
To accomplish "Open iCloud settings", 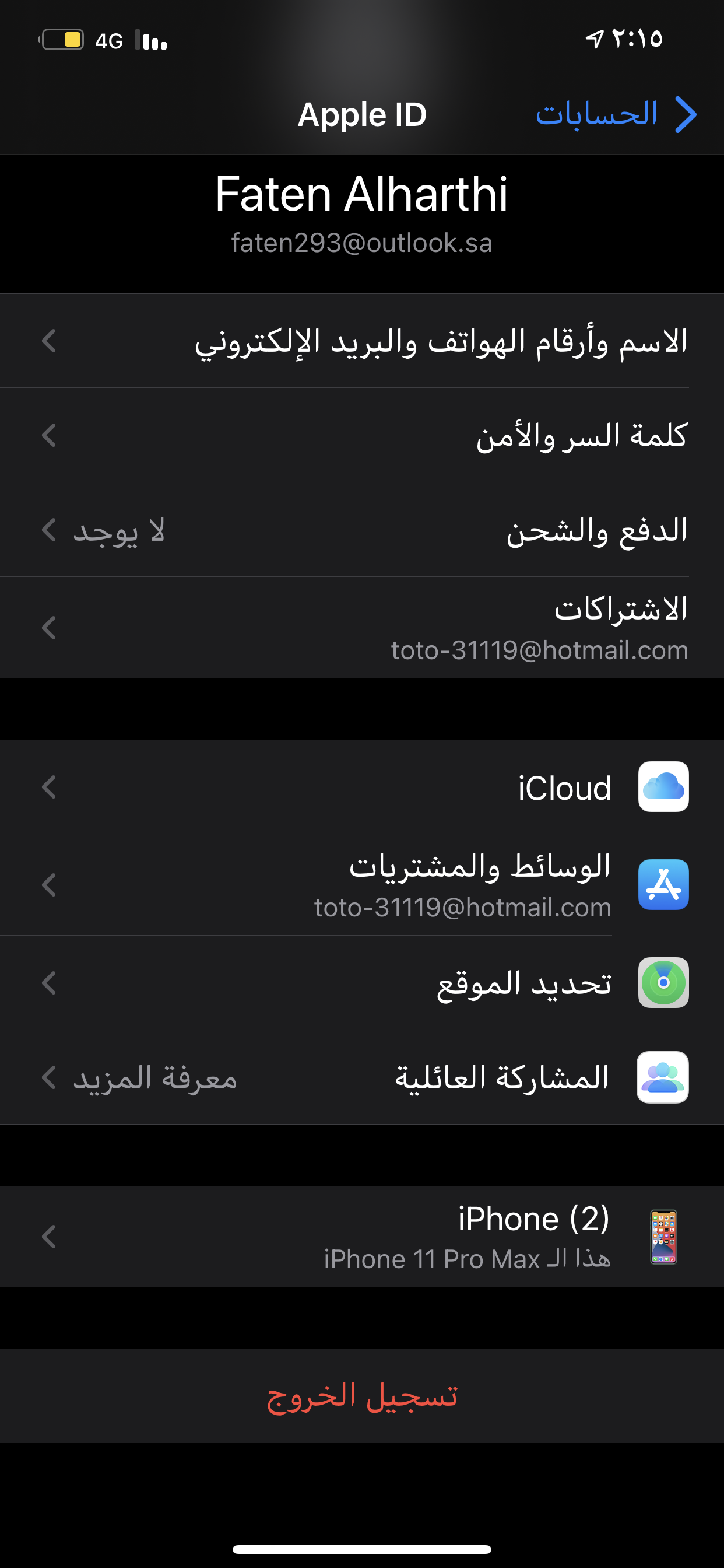I will (362, 787).
